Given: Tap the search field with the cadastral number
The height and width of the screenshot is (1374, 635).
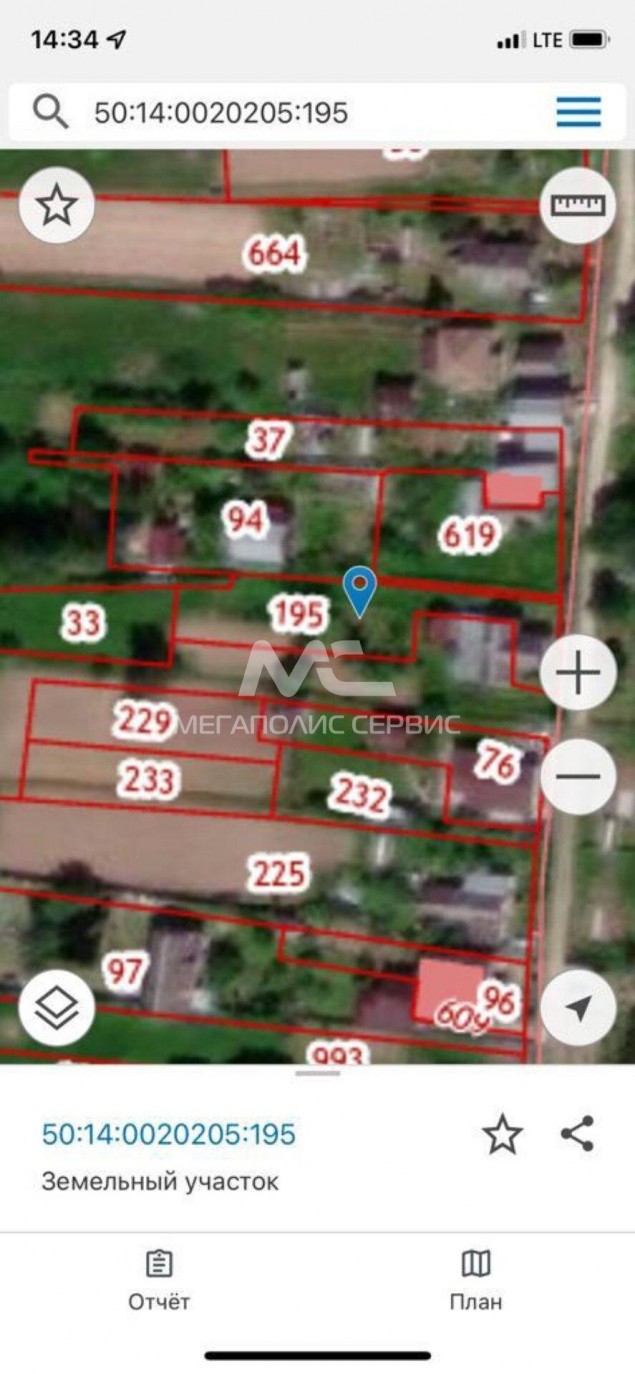Looking at the screenshot, I should (300, 112).
